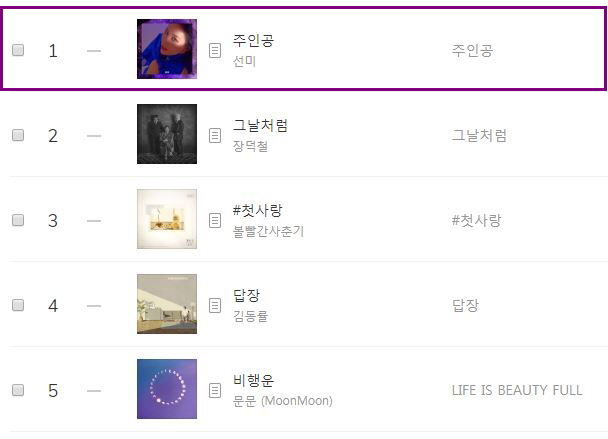Open lyrics icon for 비행운
Image resolution: width=608 pixels, height=439 pixels.
214,389
